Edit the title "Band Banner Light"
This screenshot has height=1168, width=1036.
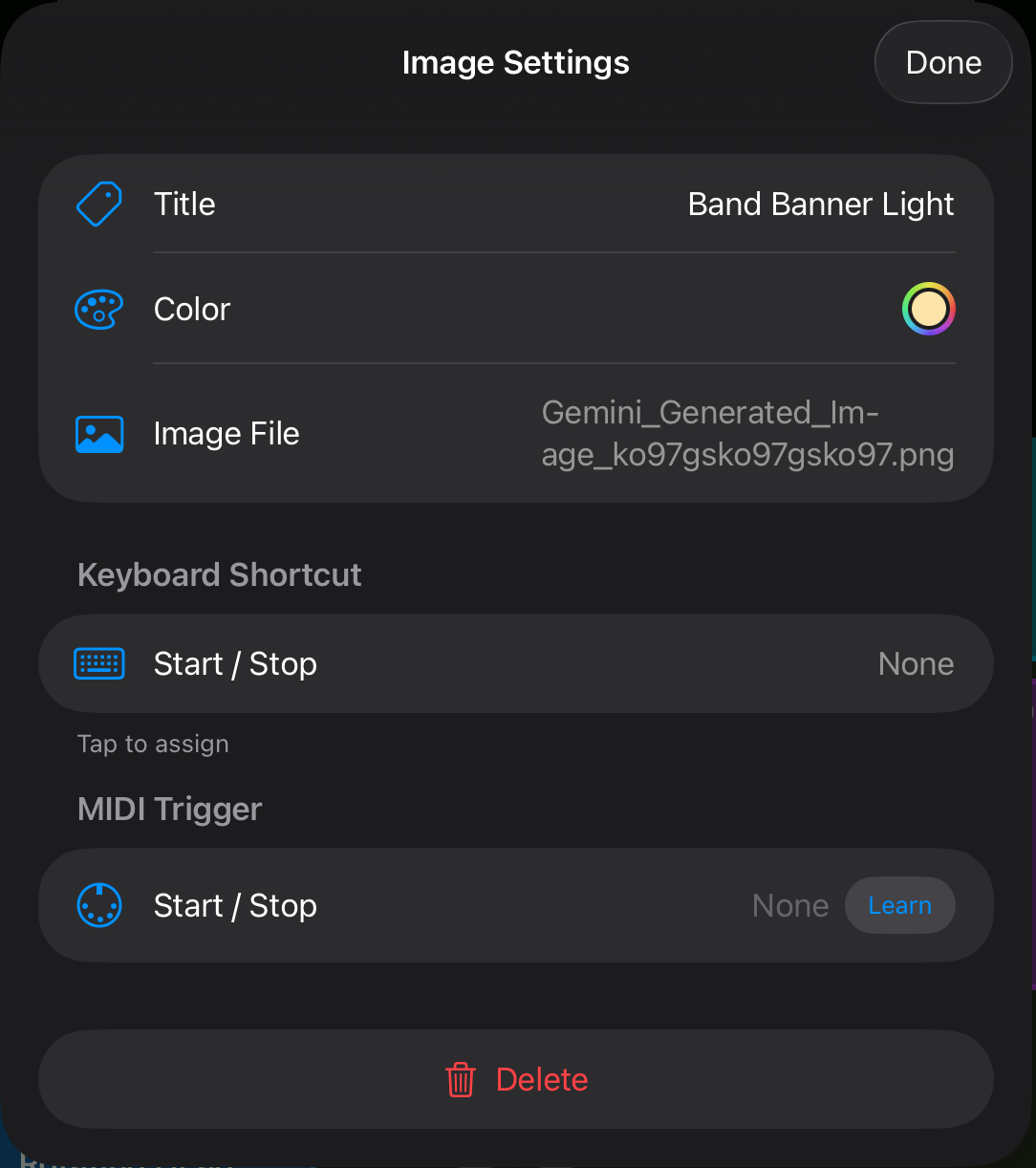820,204
